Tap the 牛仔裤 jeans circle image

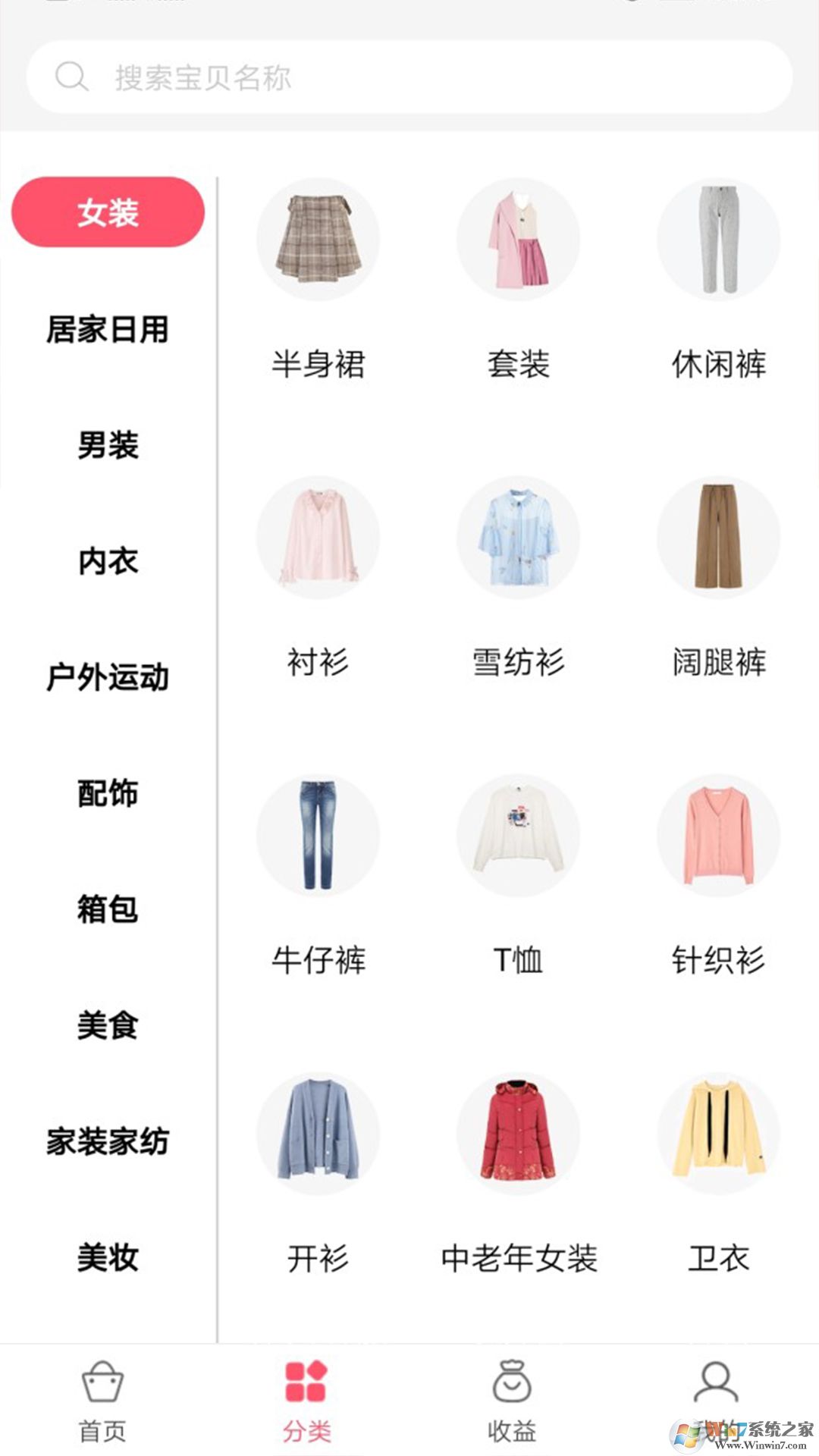point(318,834)
